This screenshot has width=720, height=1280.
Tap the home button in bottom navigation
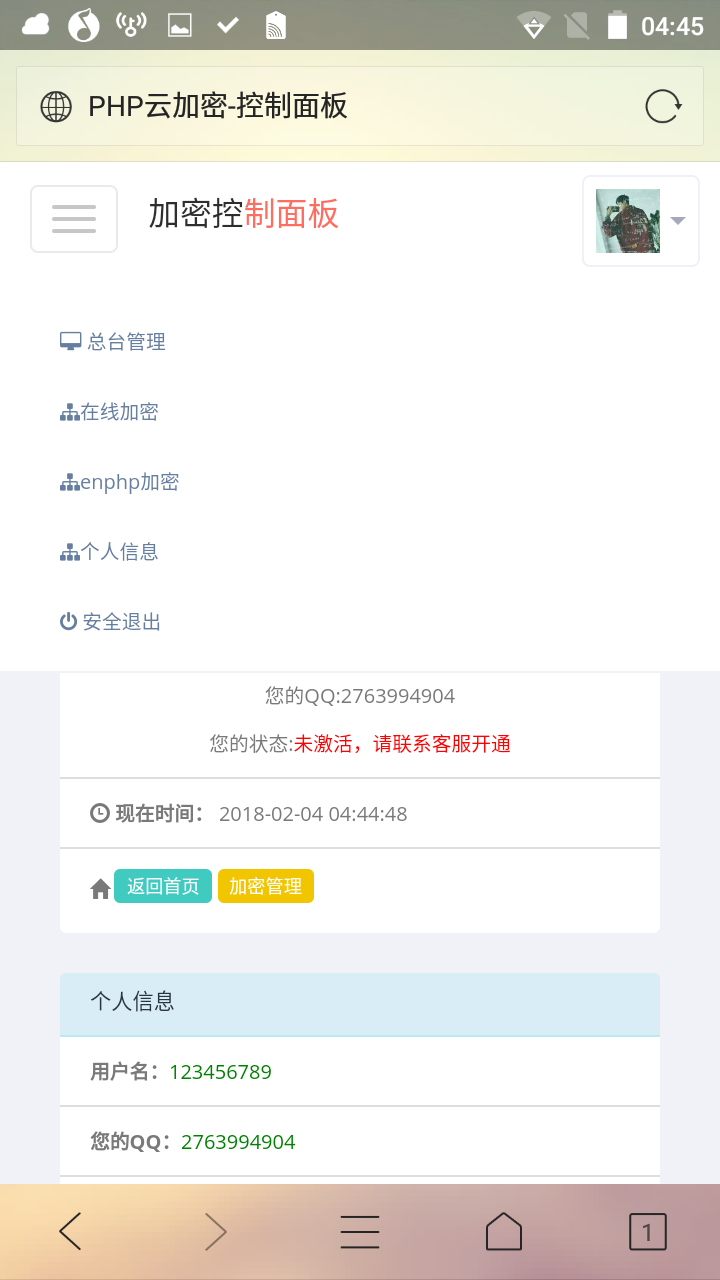coord(504,1231)
